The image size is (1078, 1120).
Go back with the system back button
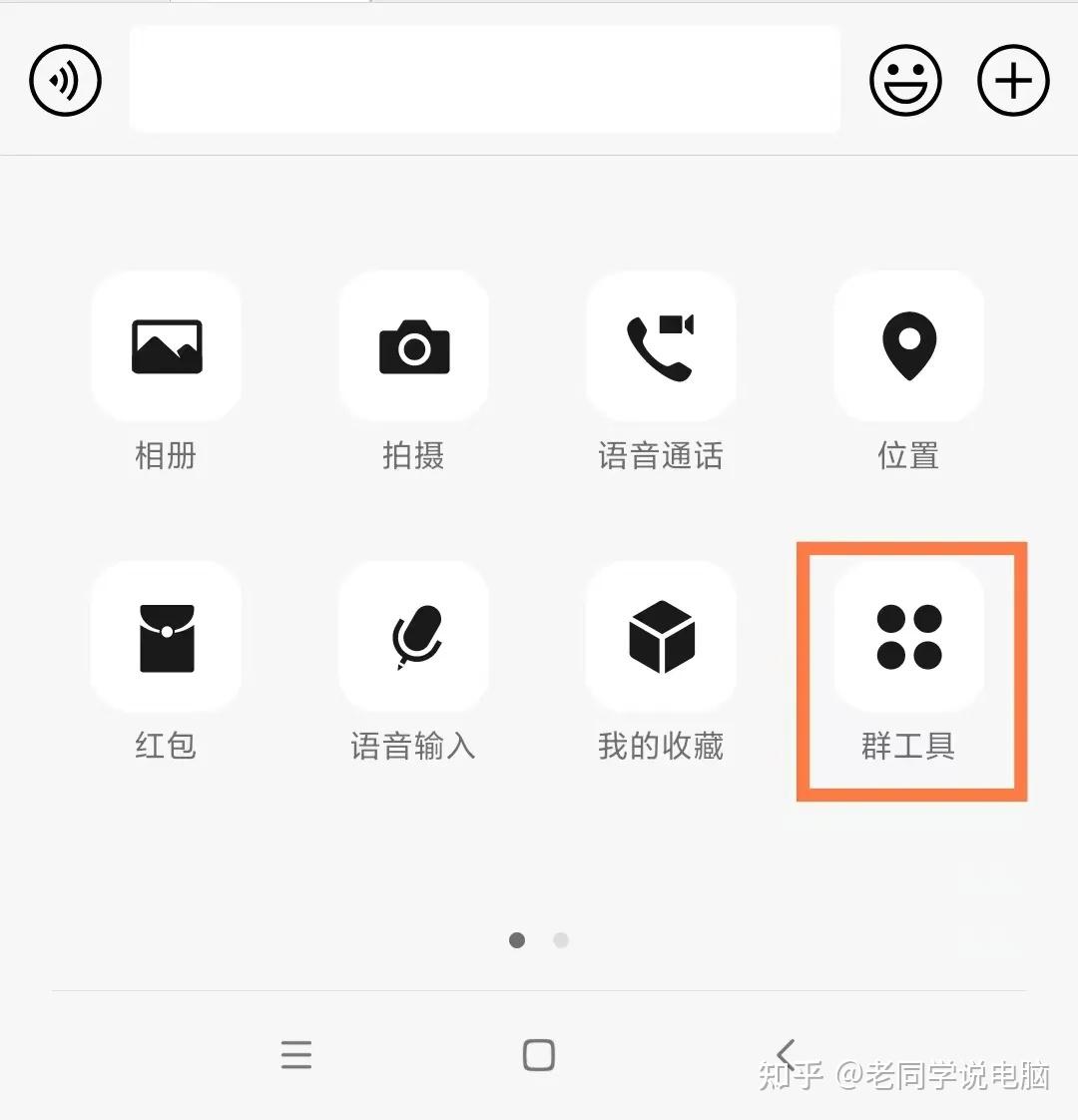coord(786,1054)
